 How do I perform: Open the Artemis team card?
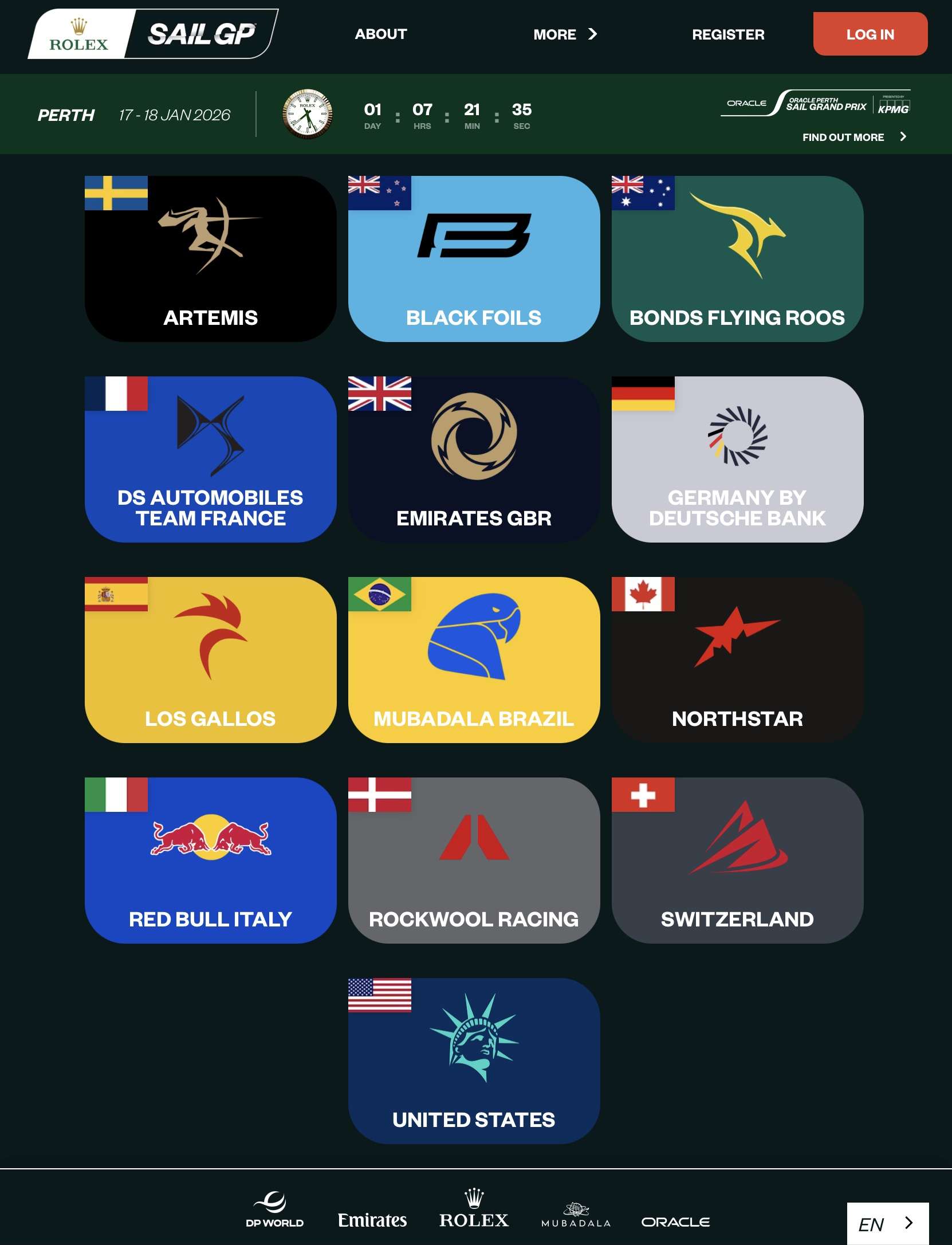pos(210,259)
